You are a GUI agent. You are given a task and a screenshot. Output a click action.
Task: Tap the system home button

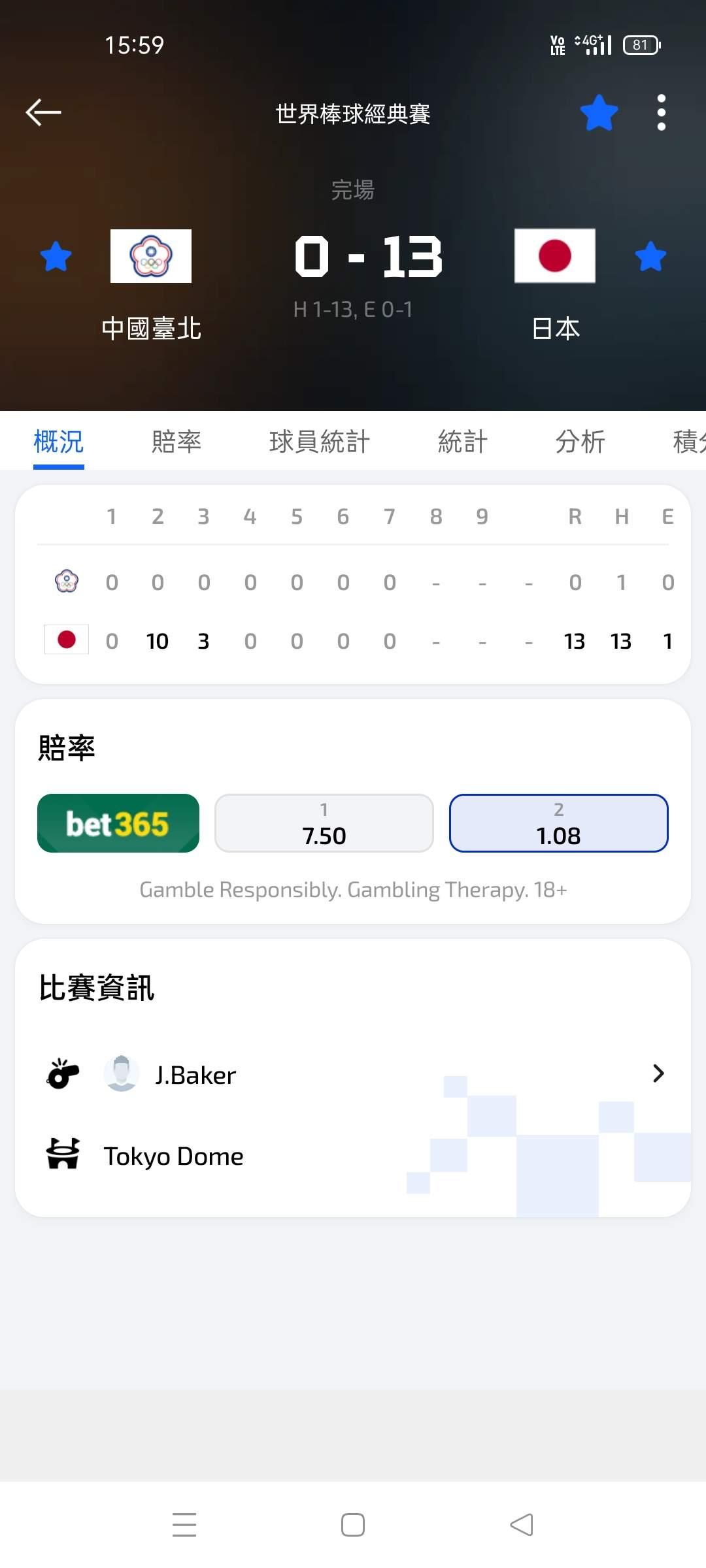tap(353, 1525)
